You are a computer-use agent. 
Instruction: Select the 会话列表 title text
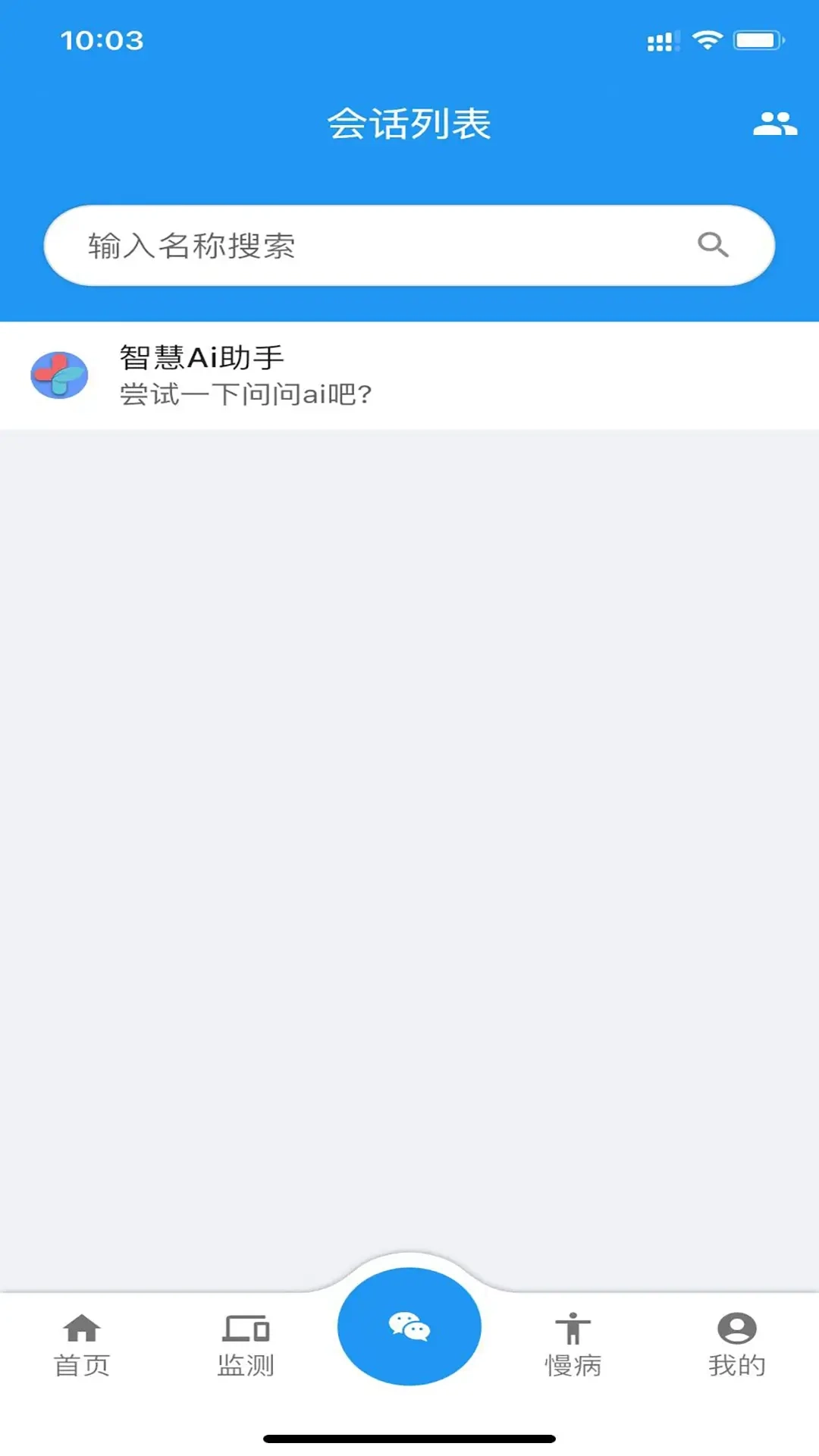(x=409, y=121)
